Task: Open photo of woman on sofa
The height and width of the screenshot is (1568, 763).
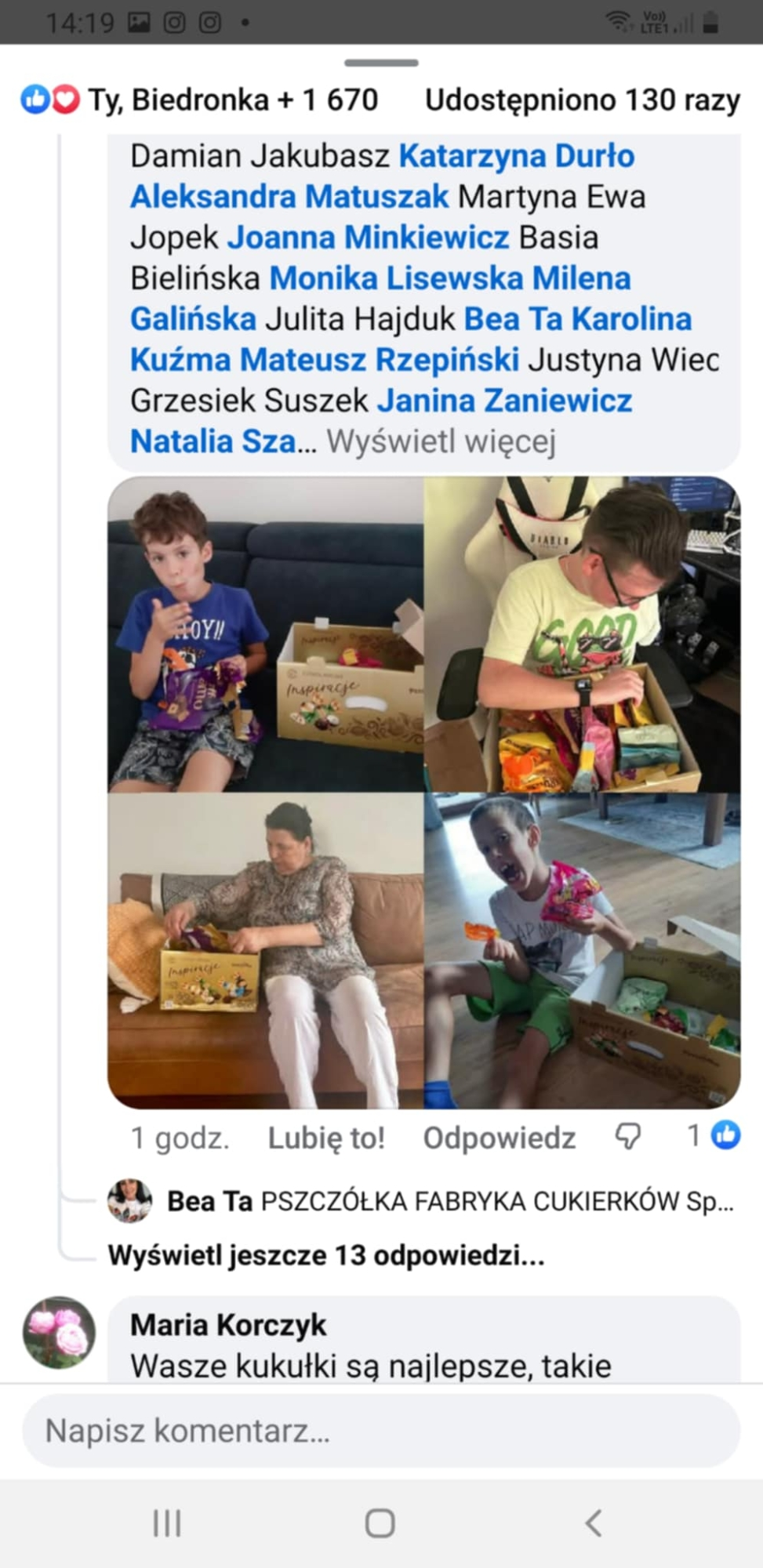Action: tap(265, 950)
